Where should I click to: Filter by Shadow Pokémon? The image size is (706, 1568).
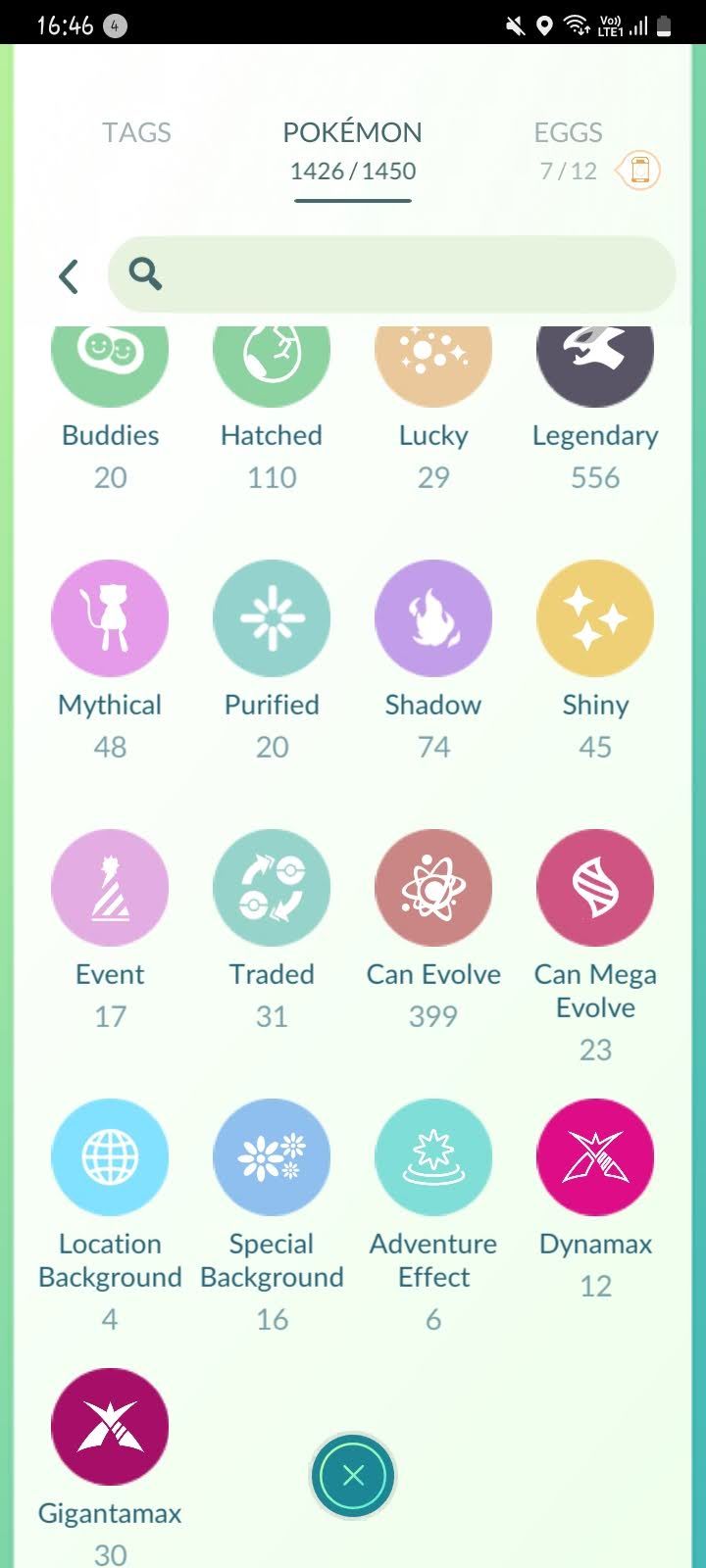tap(433, 618)
